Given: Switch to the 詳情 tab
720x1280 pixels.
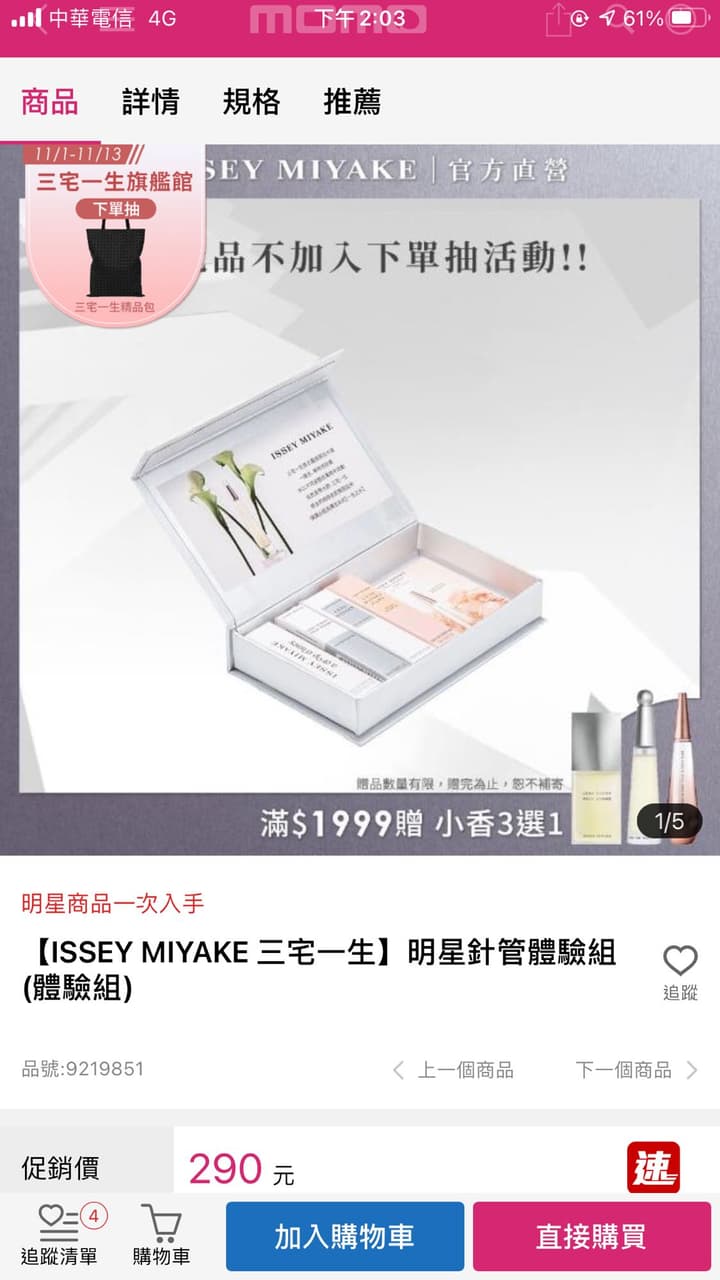Looking at the screenshot, I should coord(151,102).
